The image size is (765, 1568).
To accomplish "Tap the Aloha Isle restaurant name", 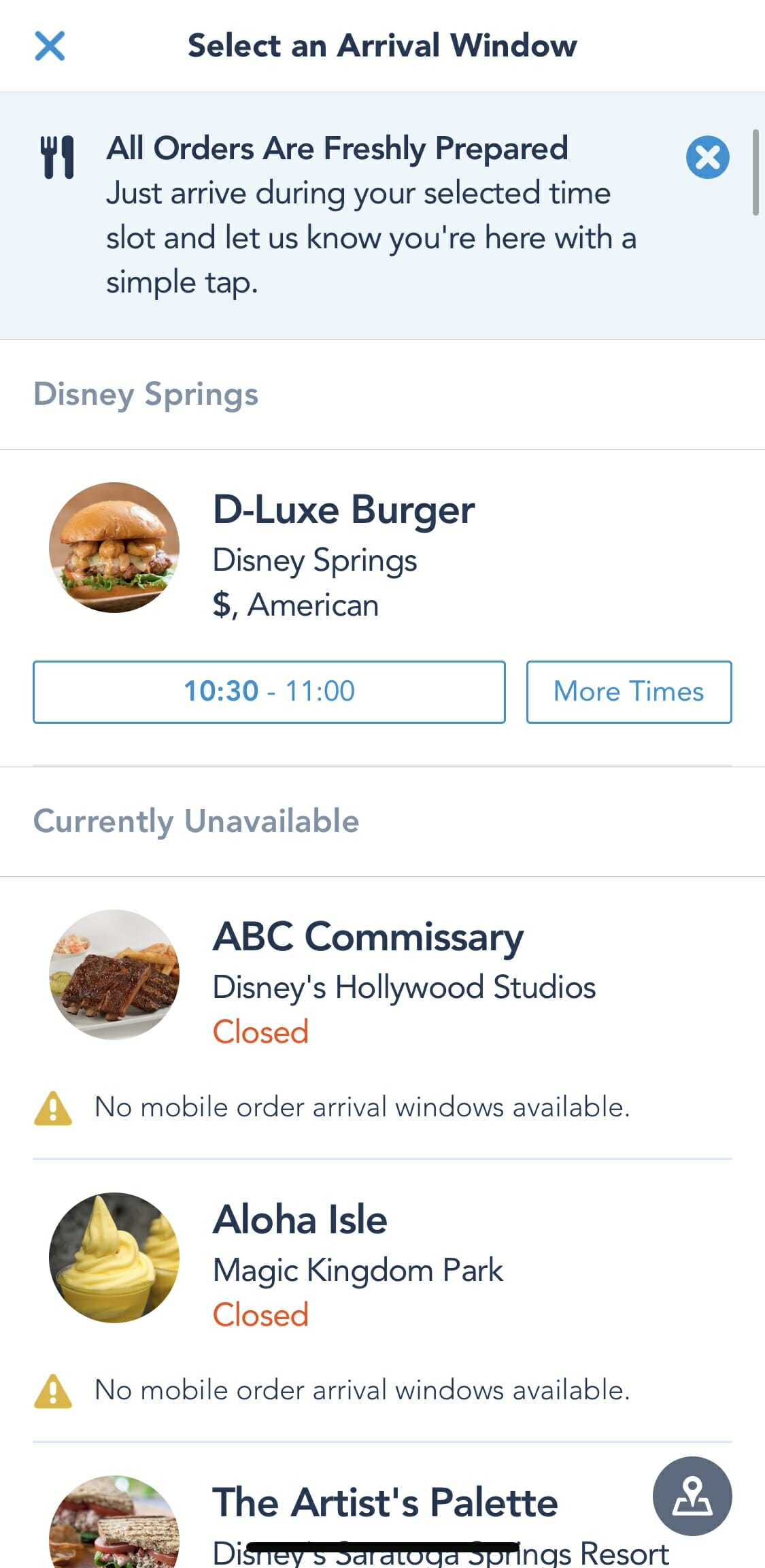I will pyautogui.click(x=299, y=1220).
